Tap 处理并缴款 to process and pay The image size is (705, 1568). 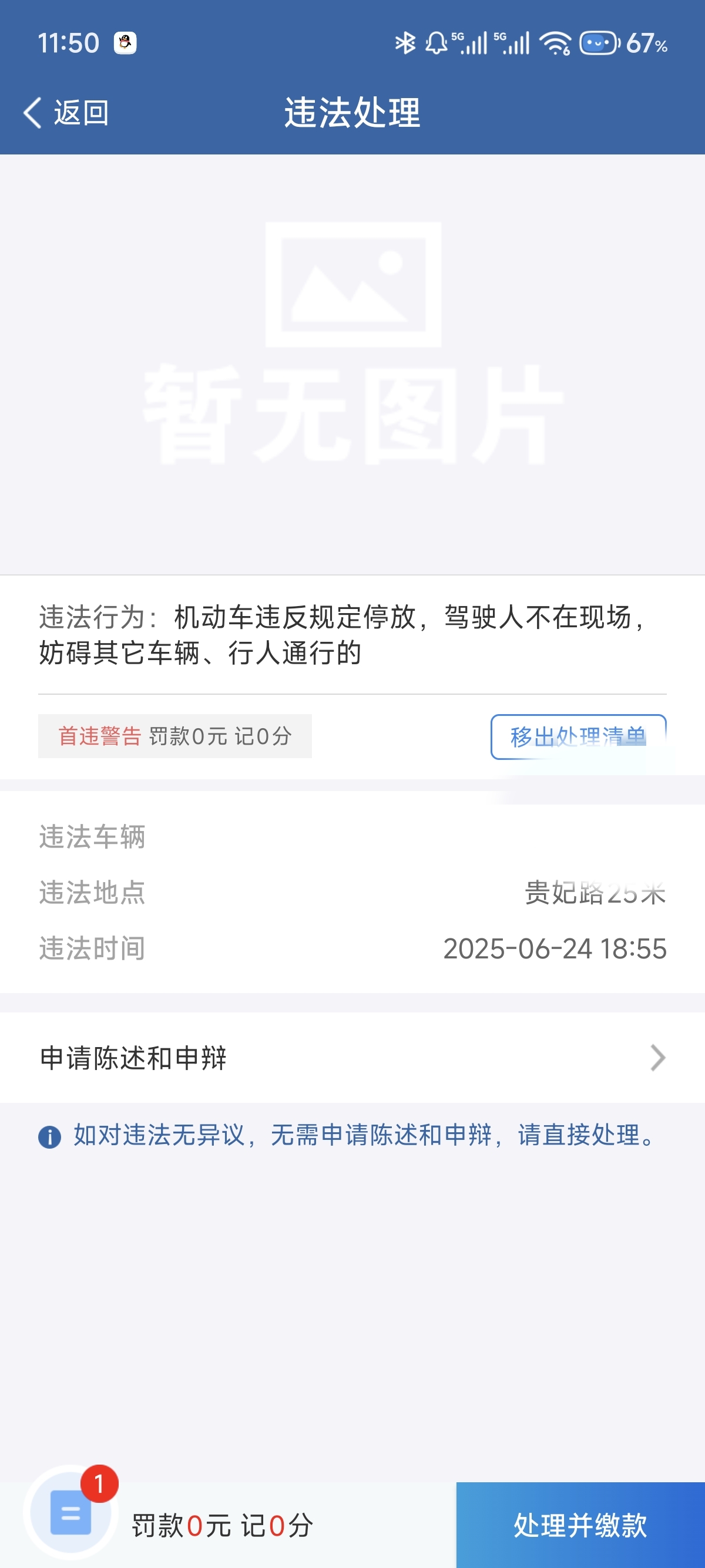(580, 1524)
